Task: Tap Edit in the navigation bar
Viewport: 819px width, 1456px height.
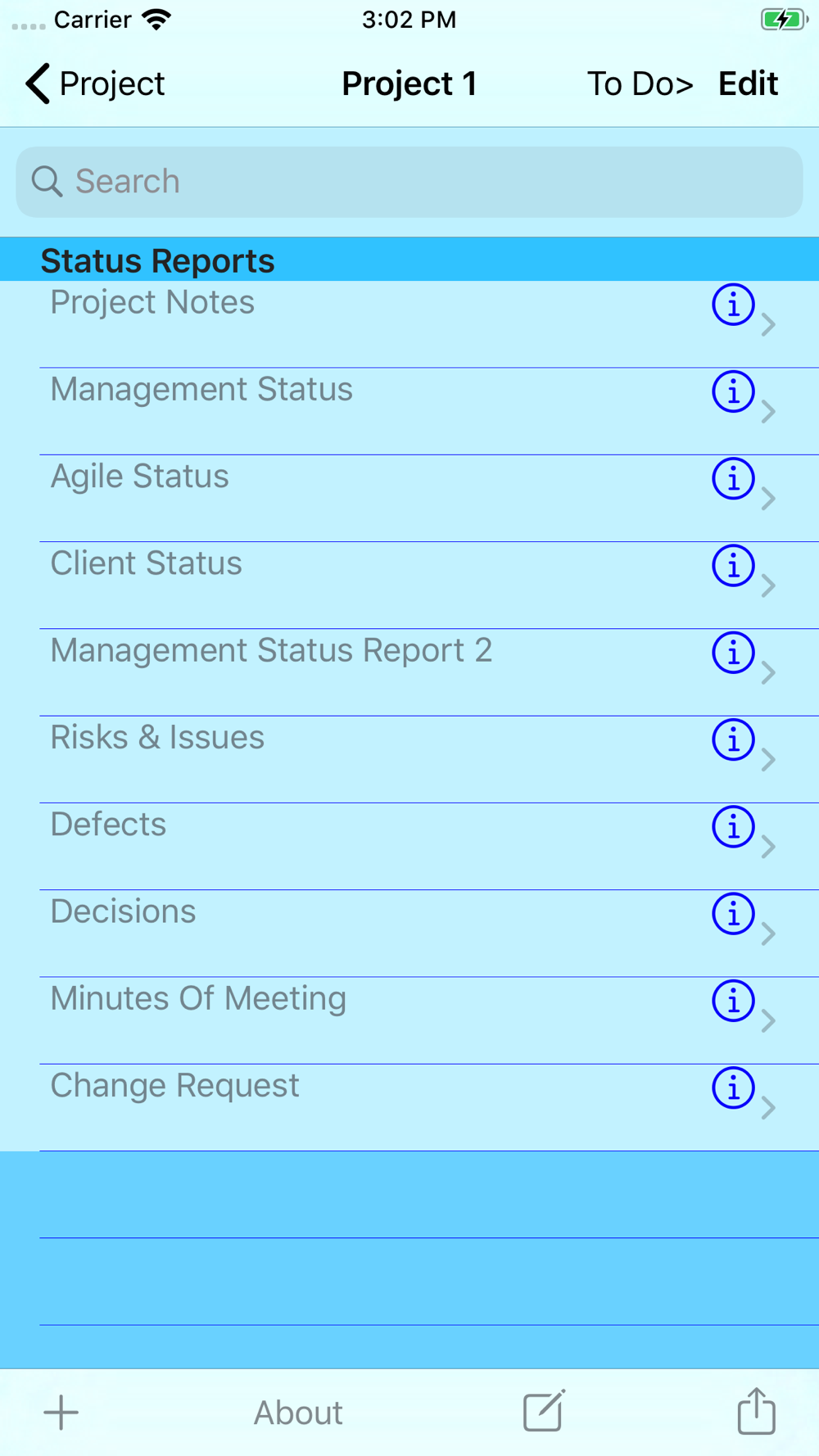Action: pos(748,84)
